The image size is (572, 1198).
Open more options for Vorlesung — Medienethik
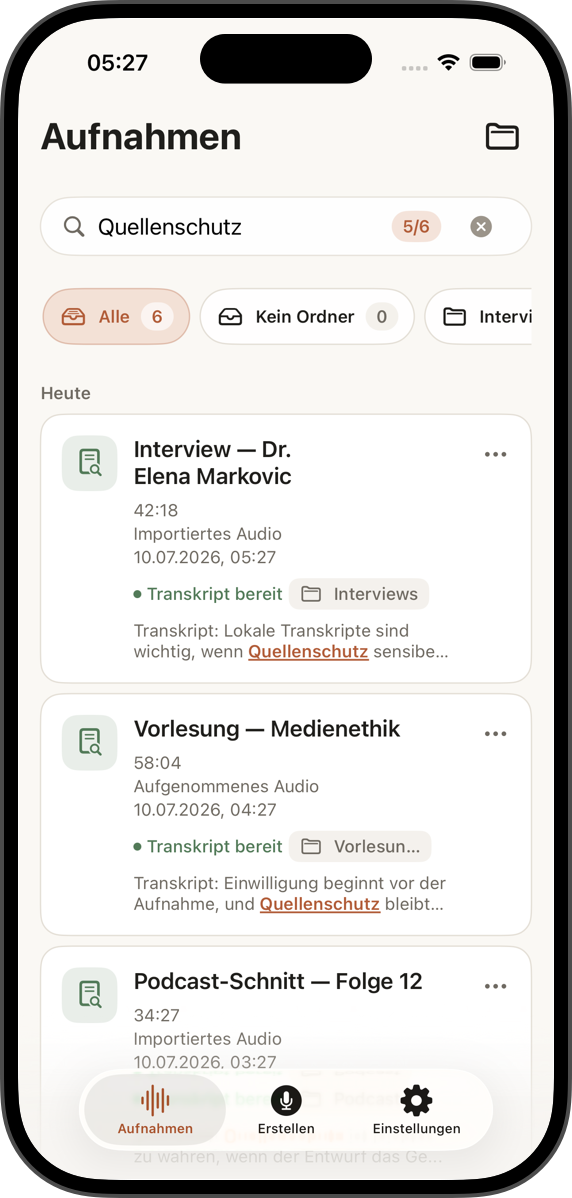tap(496, 733)
